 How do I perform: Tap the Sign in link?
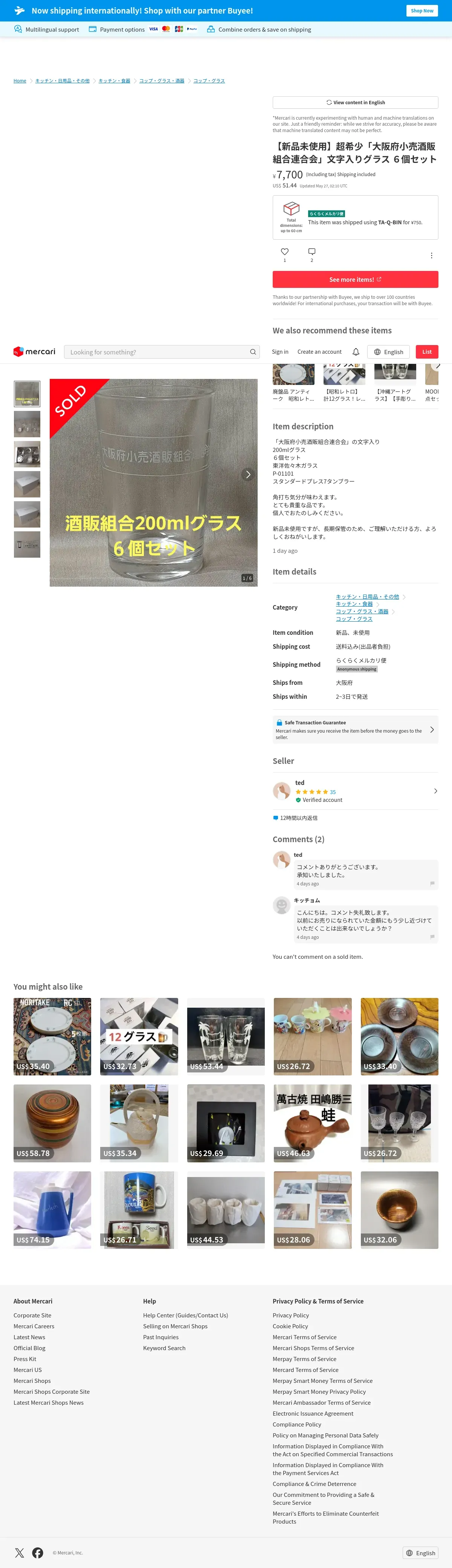pyautogui.click(x=280, y=352)
